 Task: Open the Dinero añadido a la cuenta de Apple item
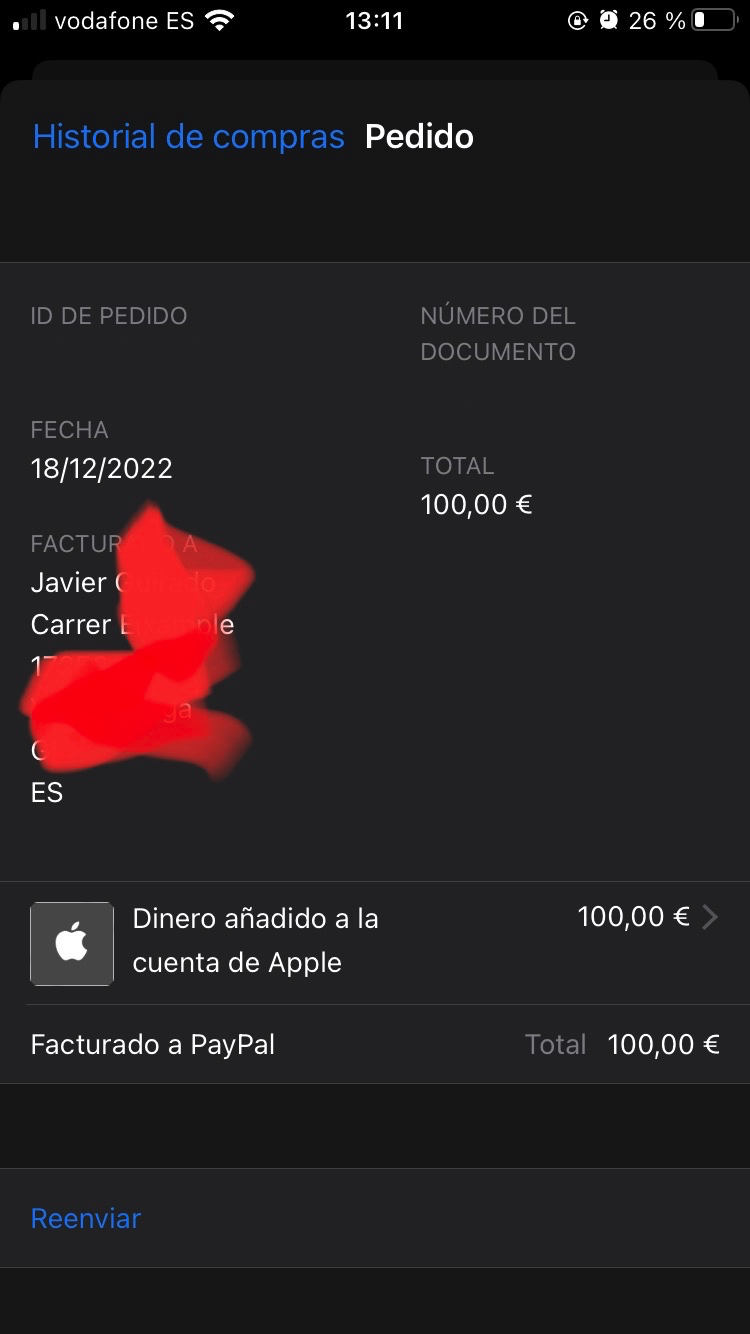pos(374,941)
